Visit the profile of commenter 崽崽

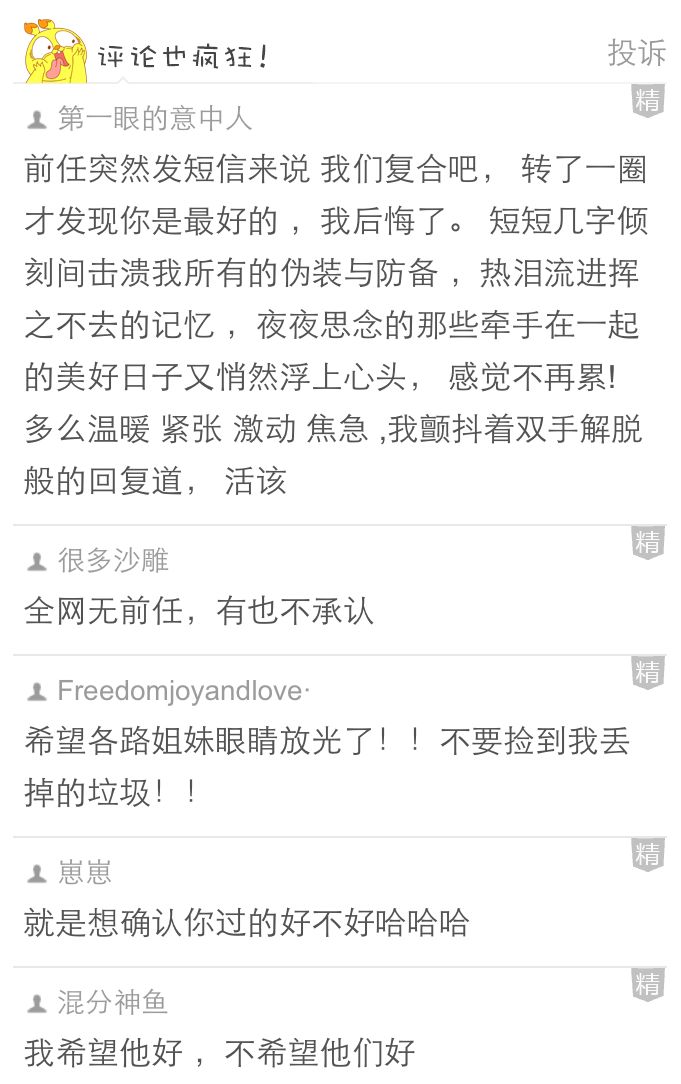click(84, 873)
